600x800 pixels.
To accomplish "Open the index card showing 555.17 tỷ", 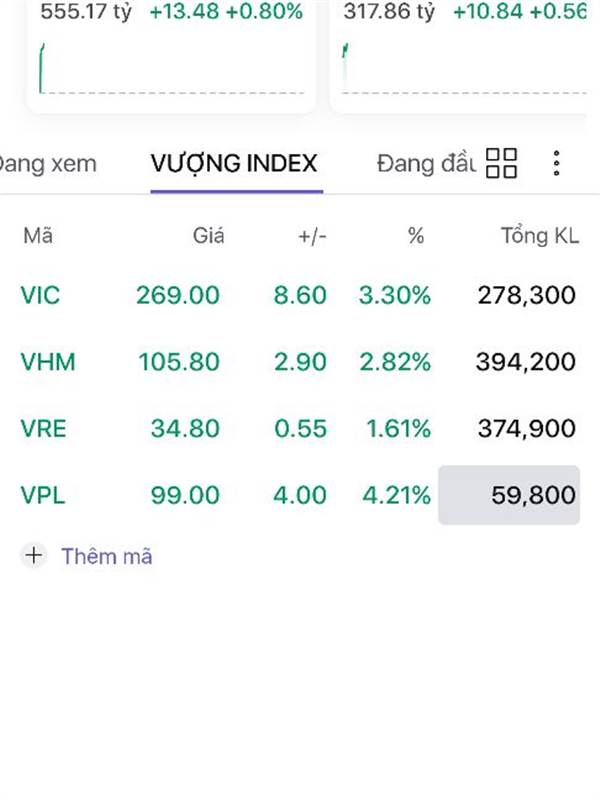I will point(170,55).
